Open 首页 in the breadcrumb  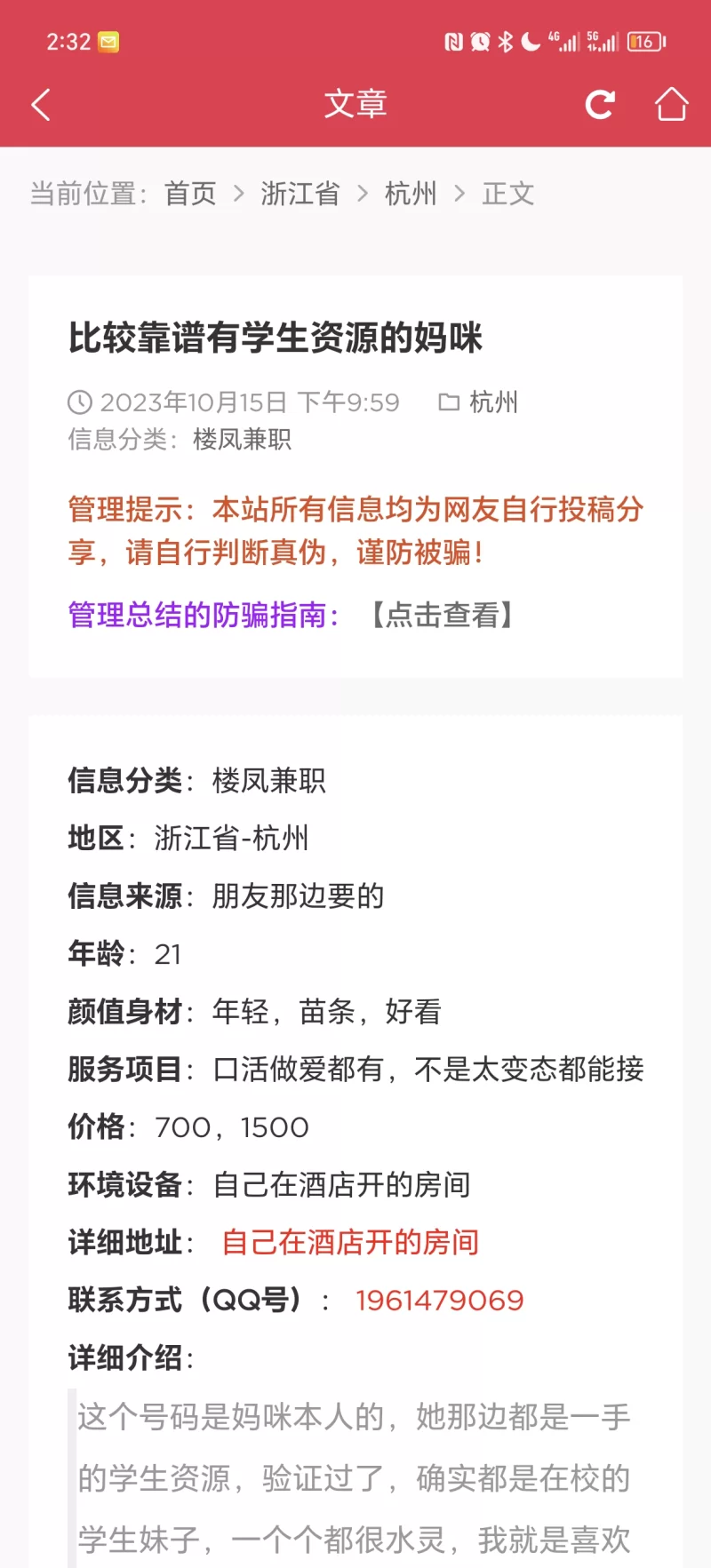coord(190,194)
